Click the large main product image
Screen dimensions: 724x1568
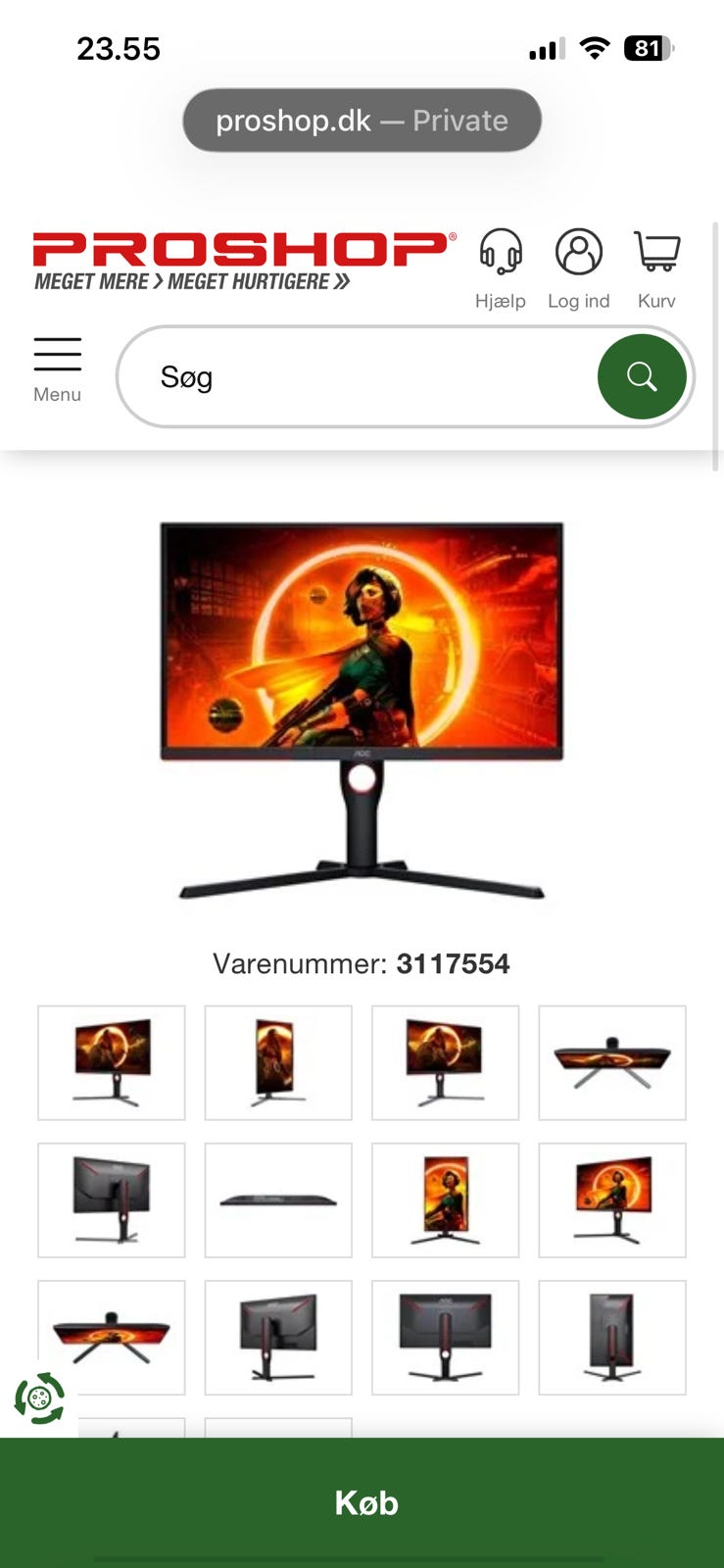click(x=362, y=710)
